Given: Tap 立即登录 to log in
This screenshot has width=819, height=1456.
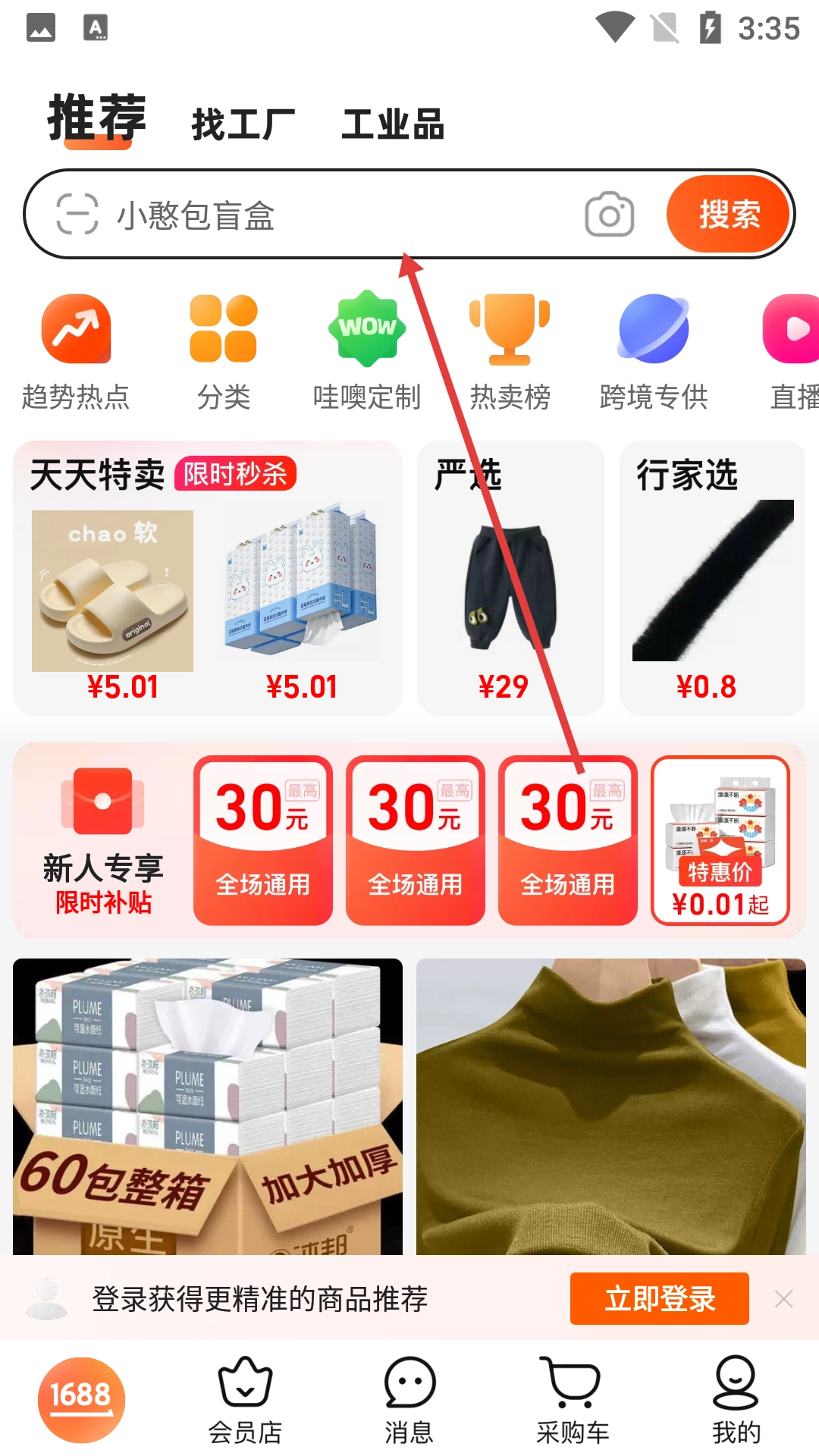Looking at the screenshot, I should [x=659, y=1299].
